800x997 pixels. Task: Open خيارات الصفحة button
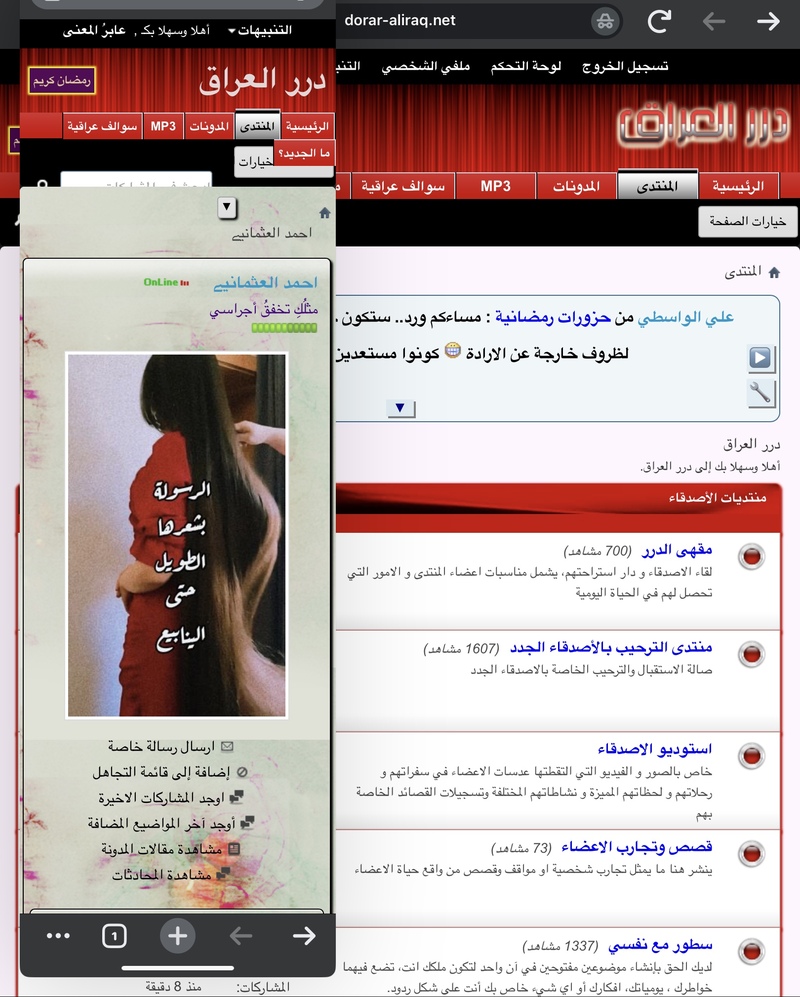(x=742, y=222)
